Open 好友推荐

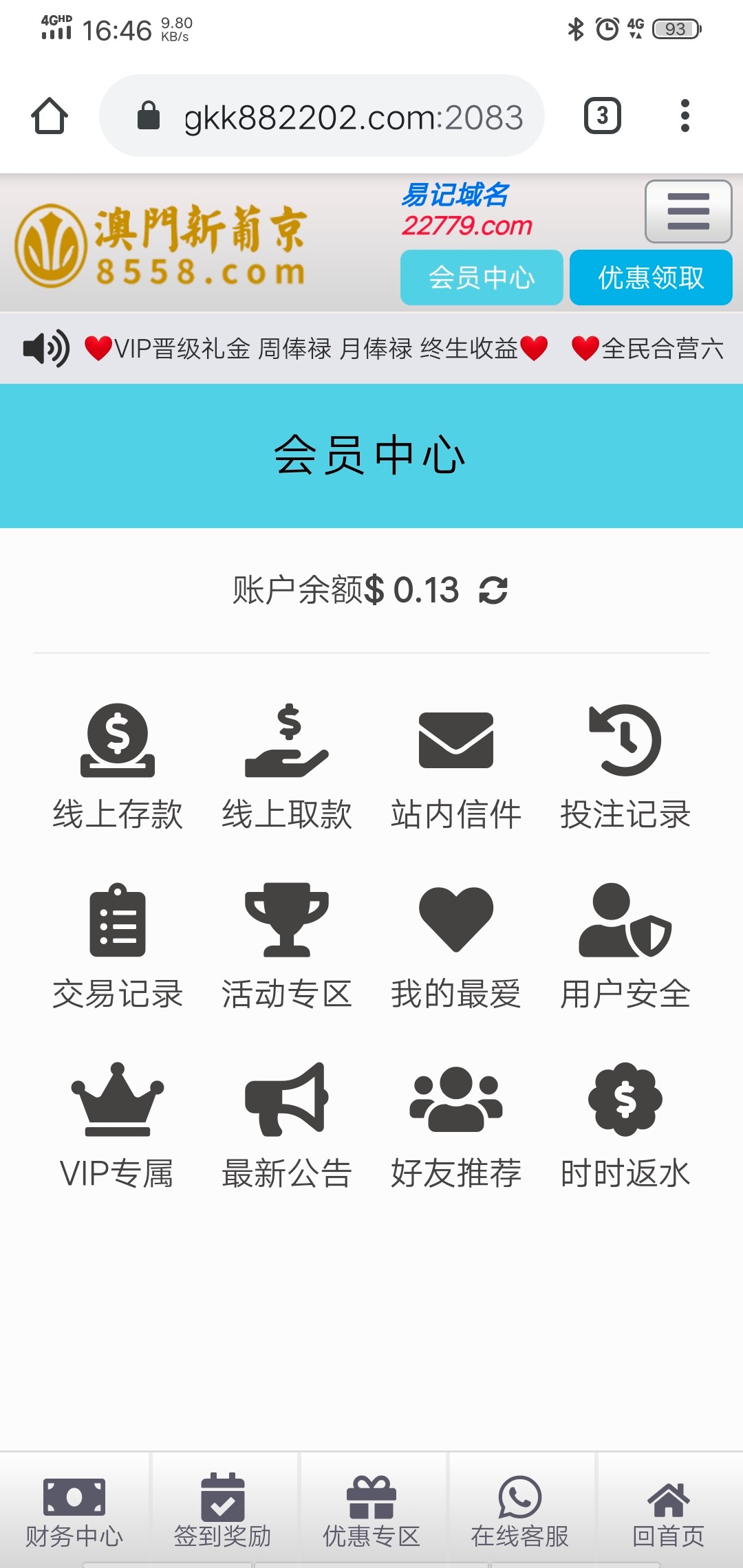[x=456, y=1124]
